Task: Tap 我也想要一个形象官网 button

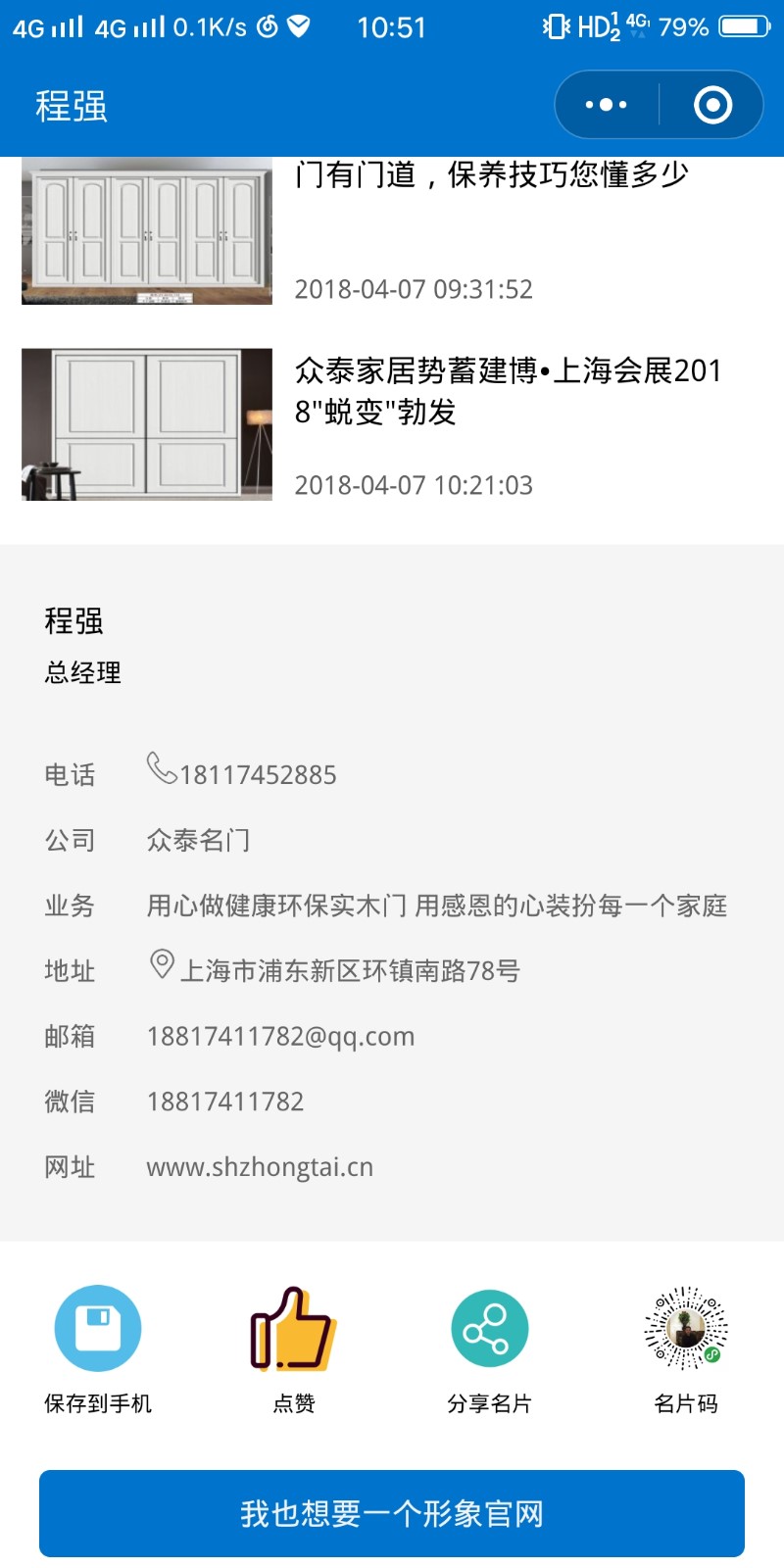Action: point(392,1513)
